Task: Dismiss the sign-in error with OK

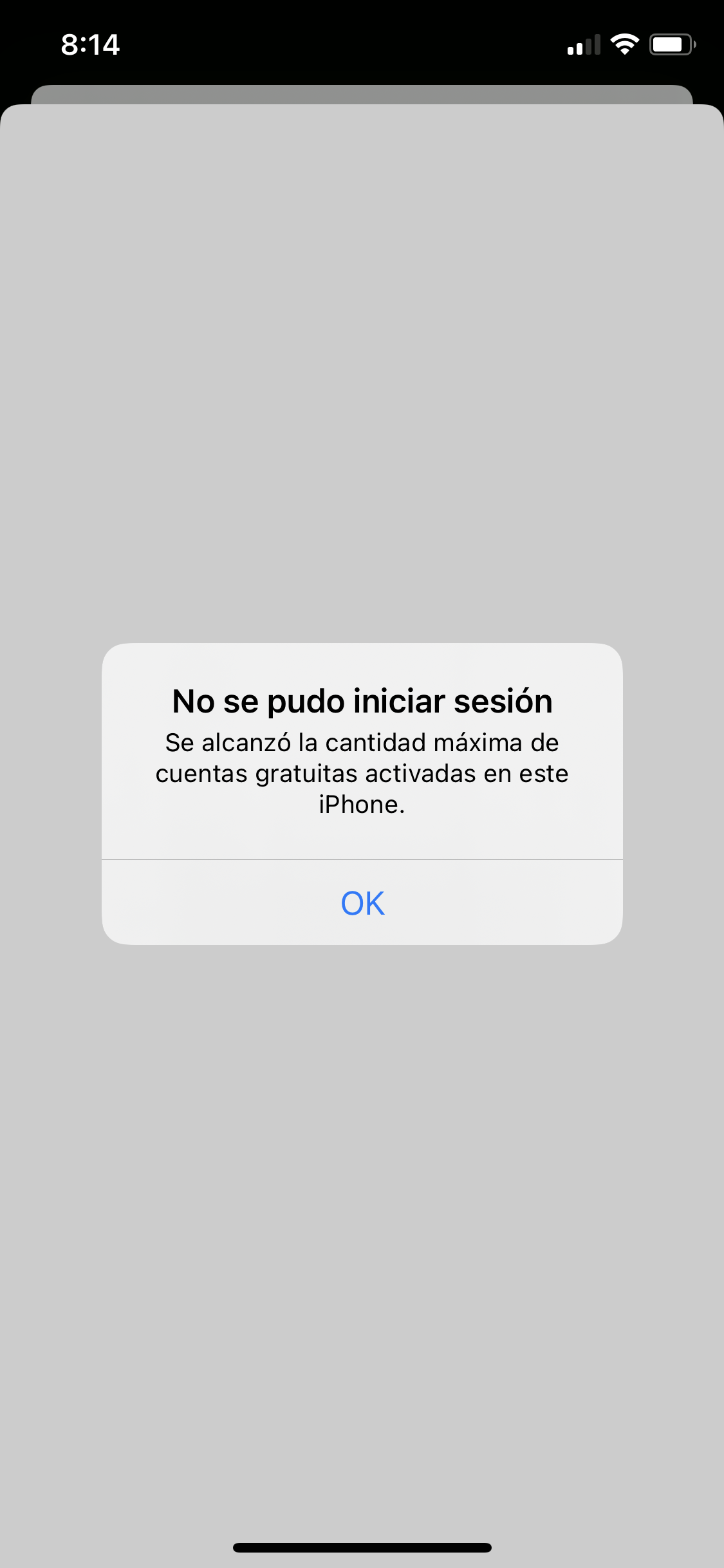Action: point(362,902)
